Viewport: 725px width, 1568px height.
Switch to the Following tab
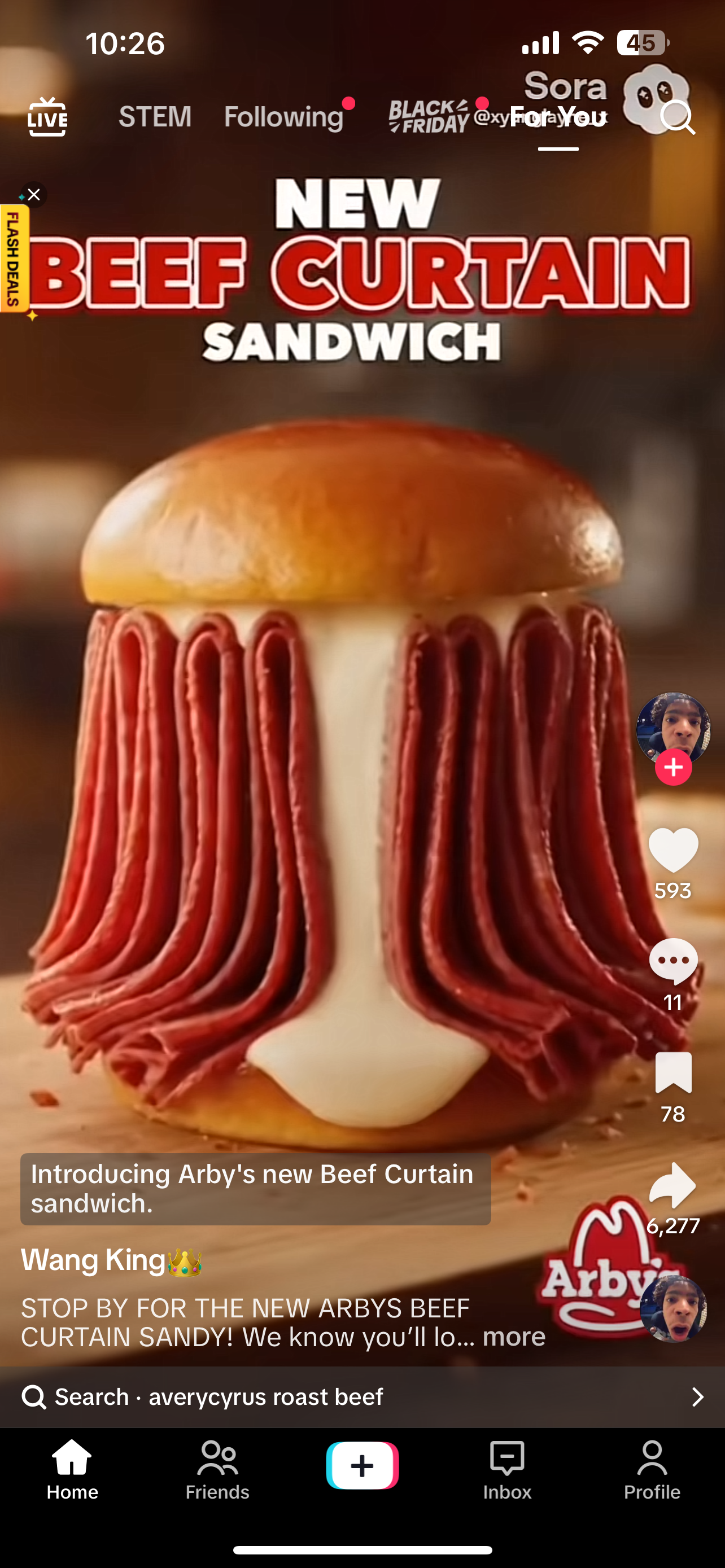tap(283, 116)
